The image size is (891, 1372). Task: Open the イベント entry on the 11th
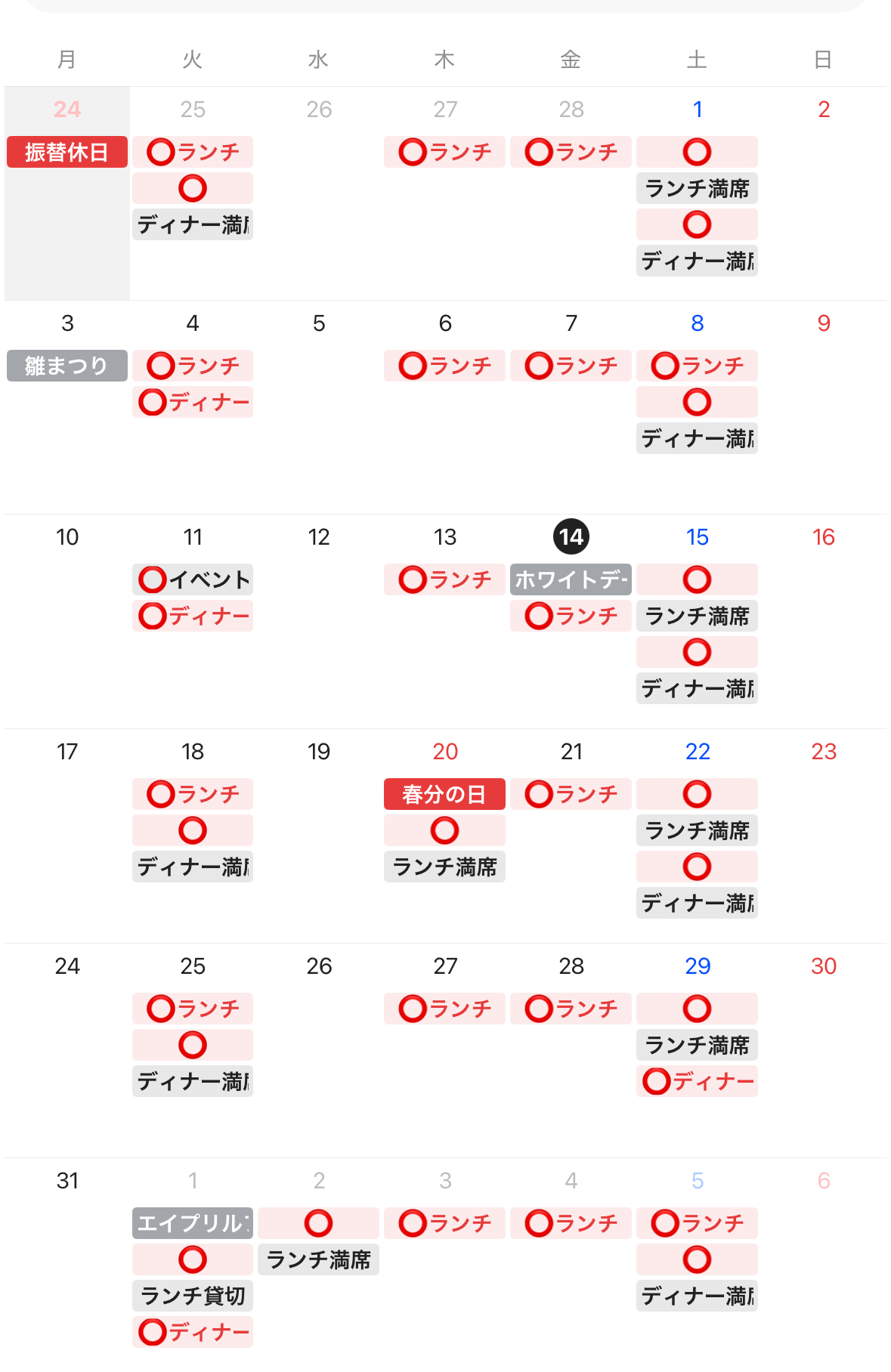pyautogui.click(x=193, y=579)
